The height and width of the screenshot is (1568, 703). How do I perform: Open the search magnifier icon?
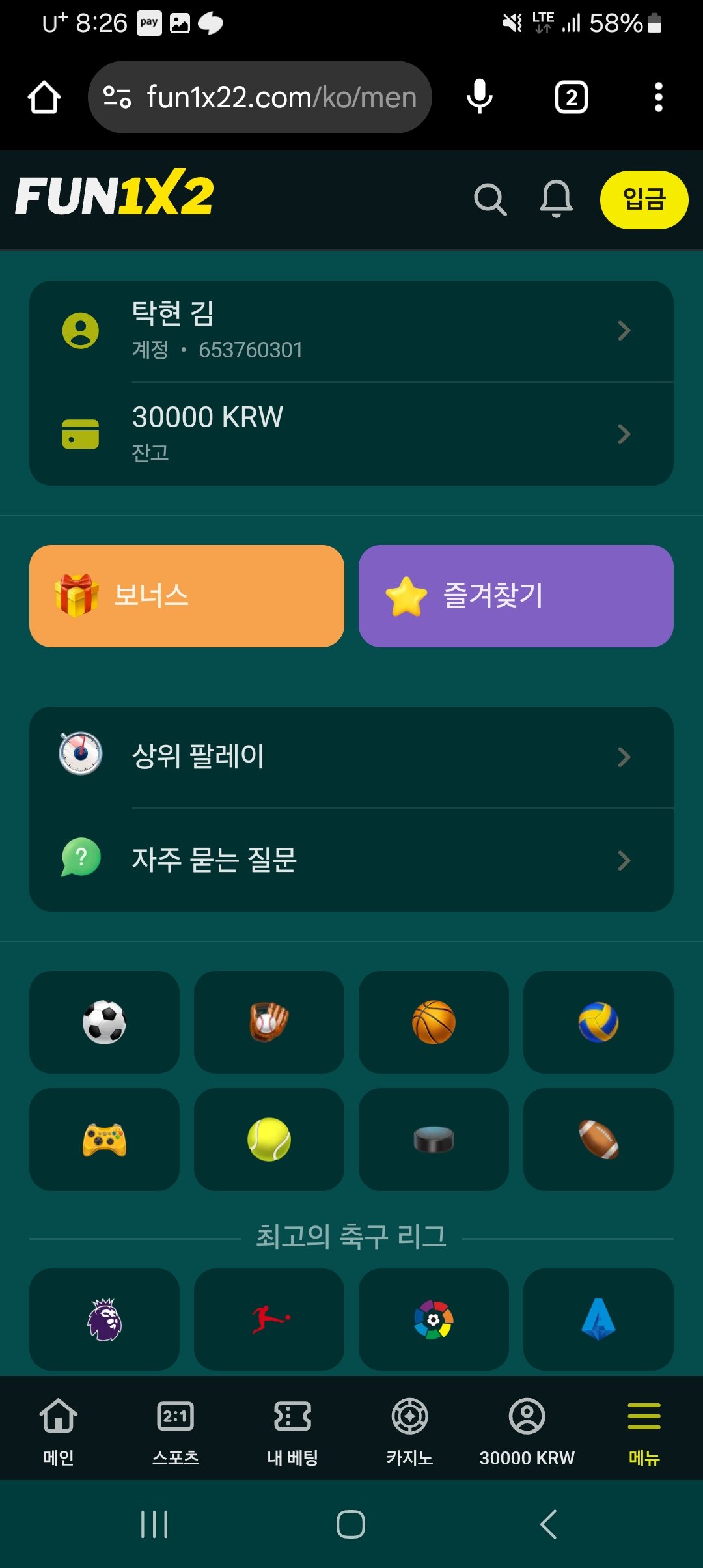490,199
